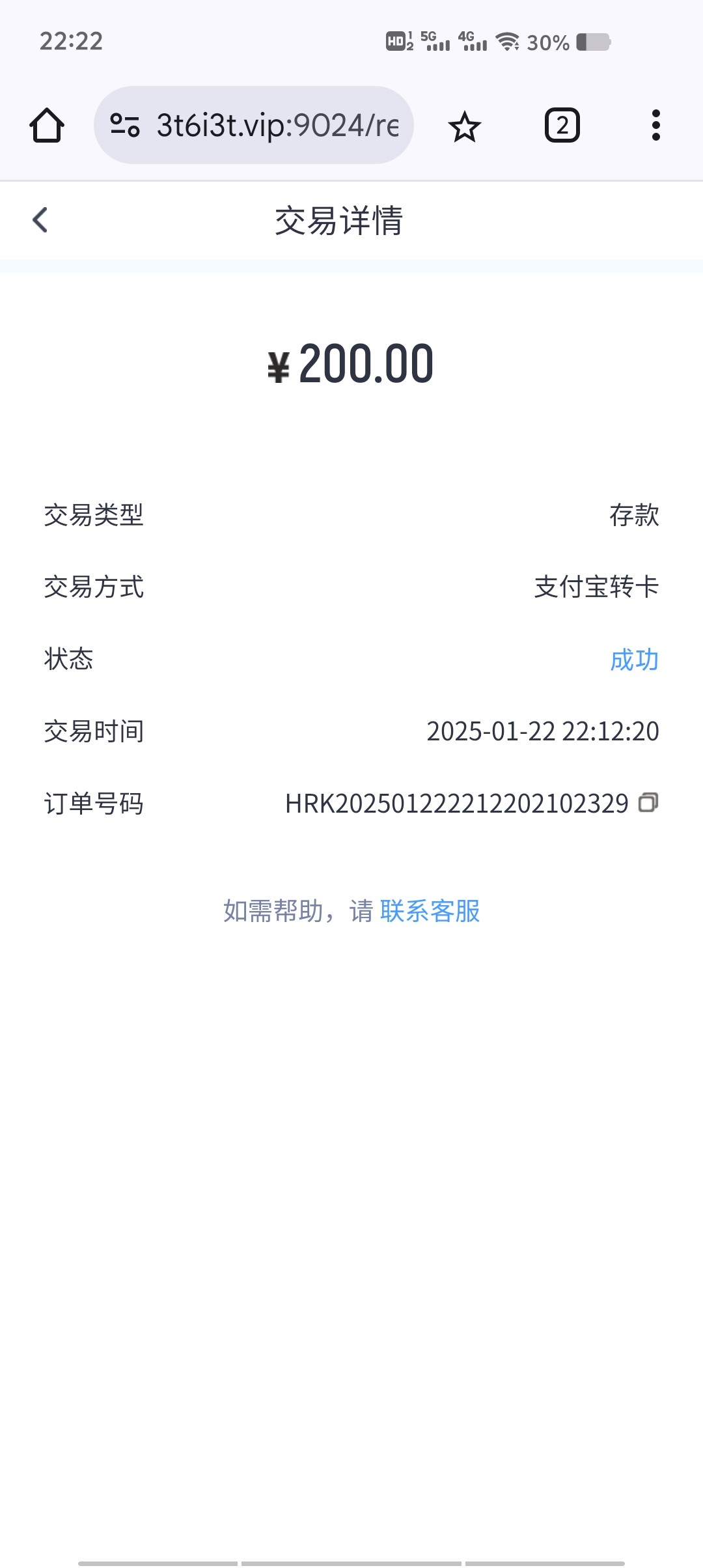Tap the browser home button
The width and height of the screenshot is (703, 1568).
click(47, 125)
